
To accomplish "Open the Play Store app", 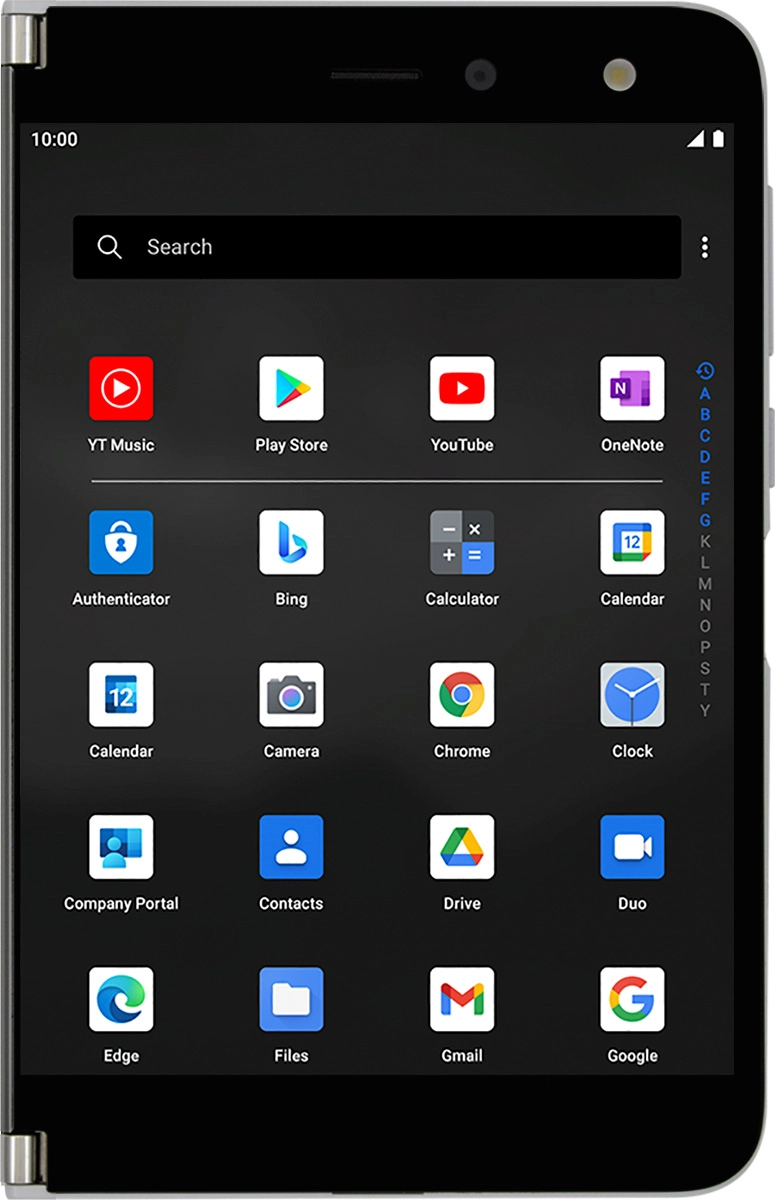I will click(291, 389).
